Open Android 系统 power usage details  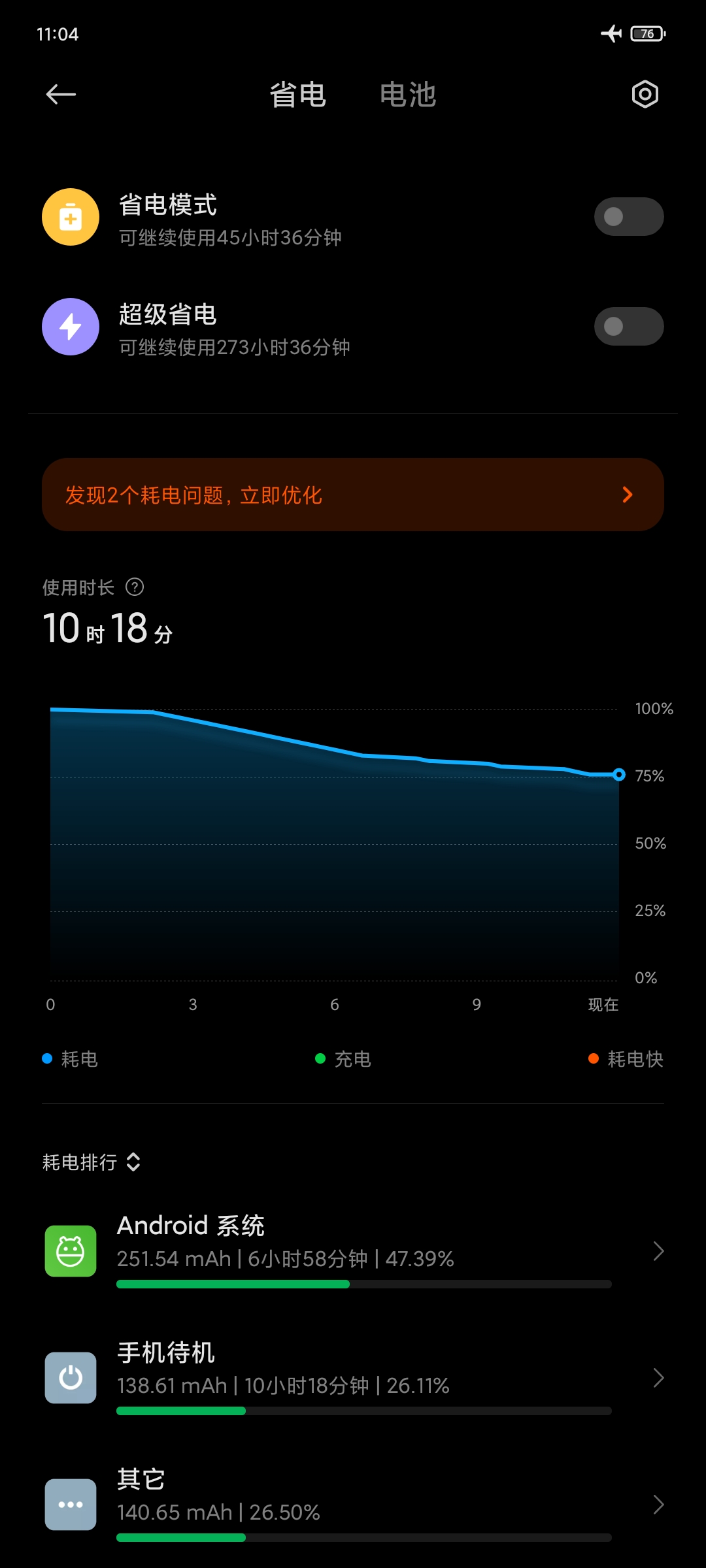(x=353, y=1251)
